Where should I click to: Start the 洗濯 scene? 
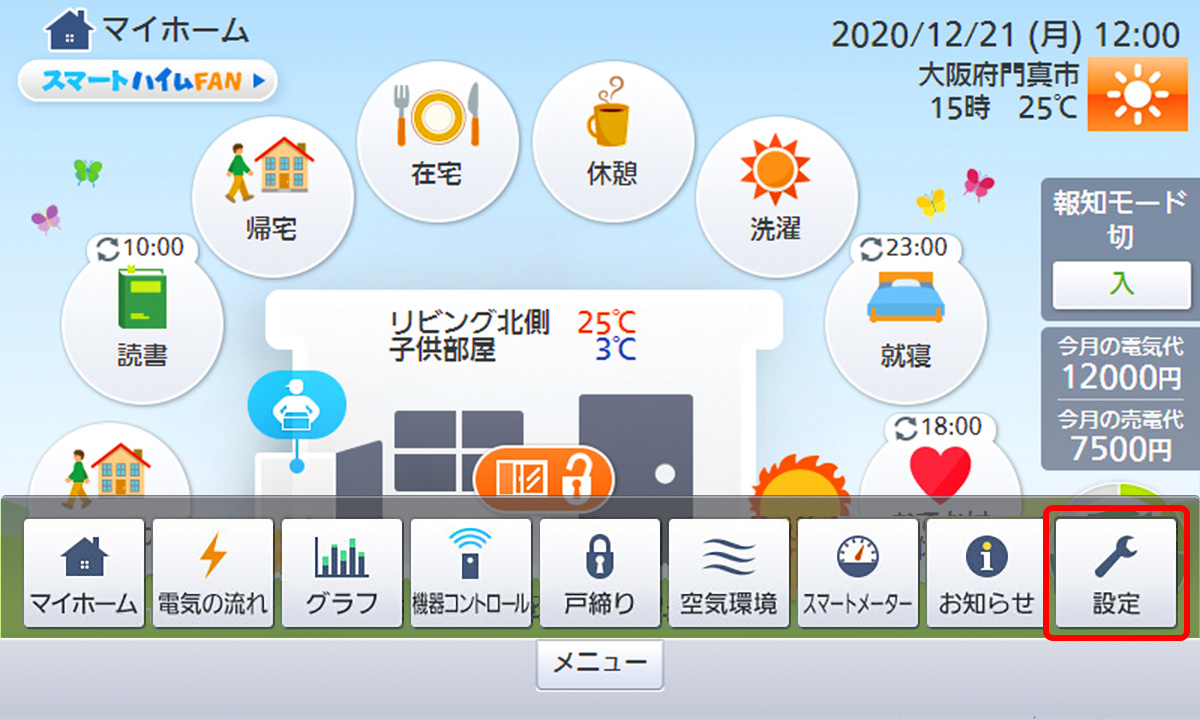776,196
